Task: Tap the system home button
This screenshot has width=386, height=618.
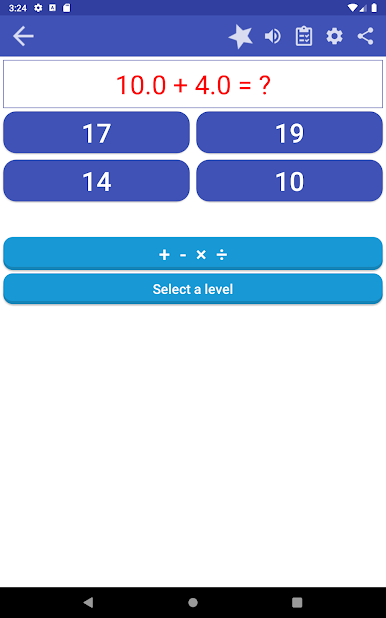Action: pos(193,602)
